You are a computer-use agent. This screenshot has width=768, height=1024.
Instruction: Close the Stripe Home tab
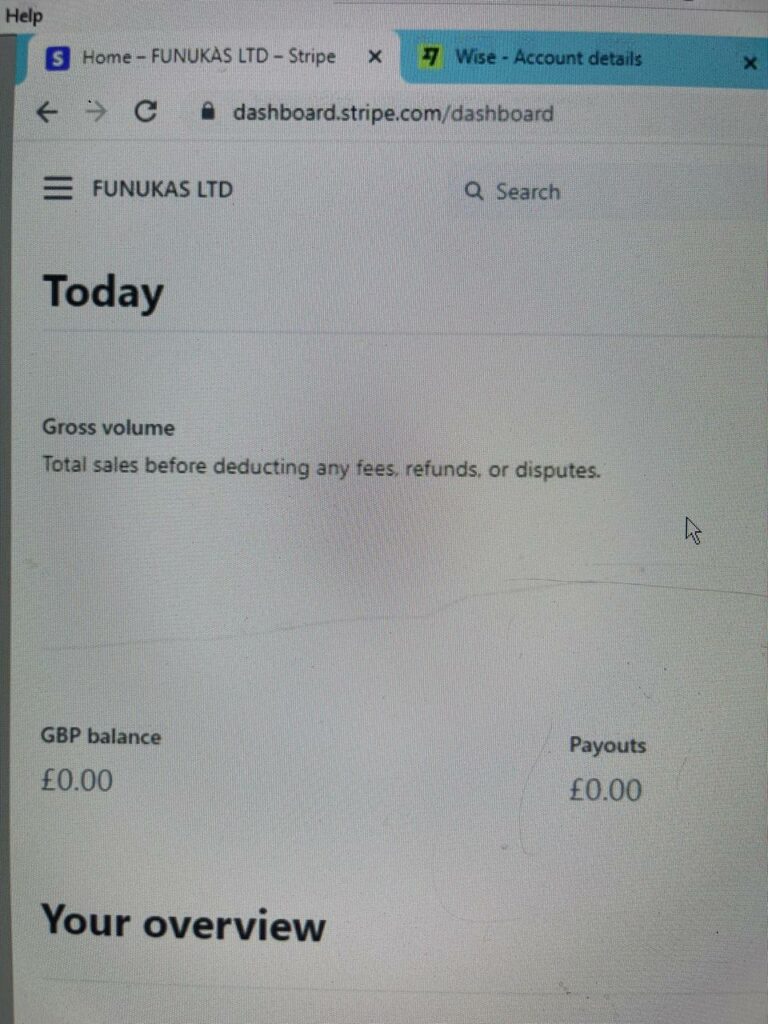click(x=375, y=57)
